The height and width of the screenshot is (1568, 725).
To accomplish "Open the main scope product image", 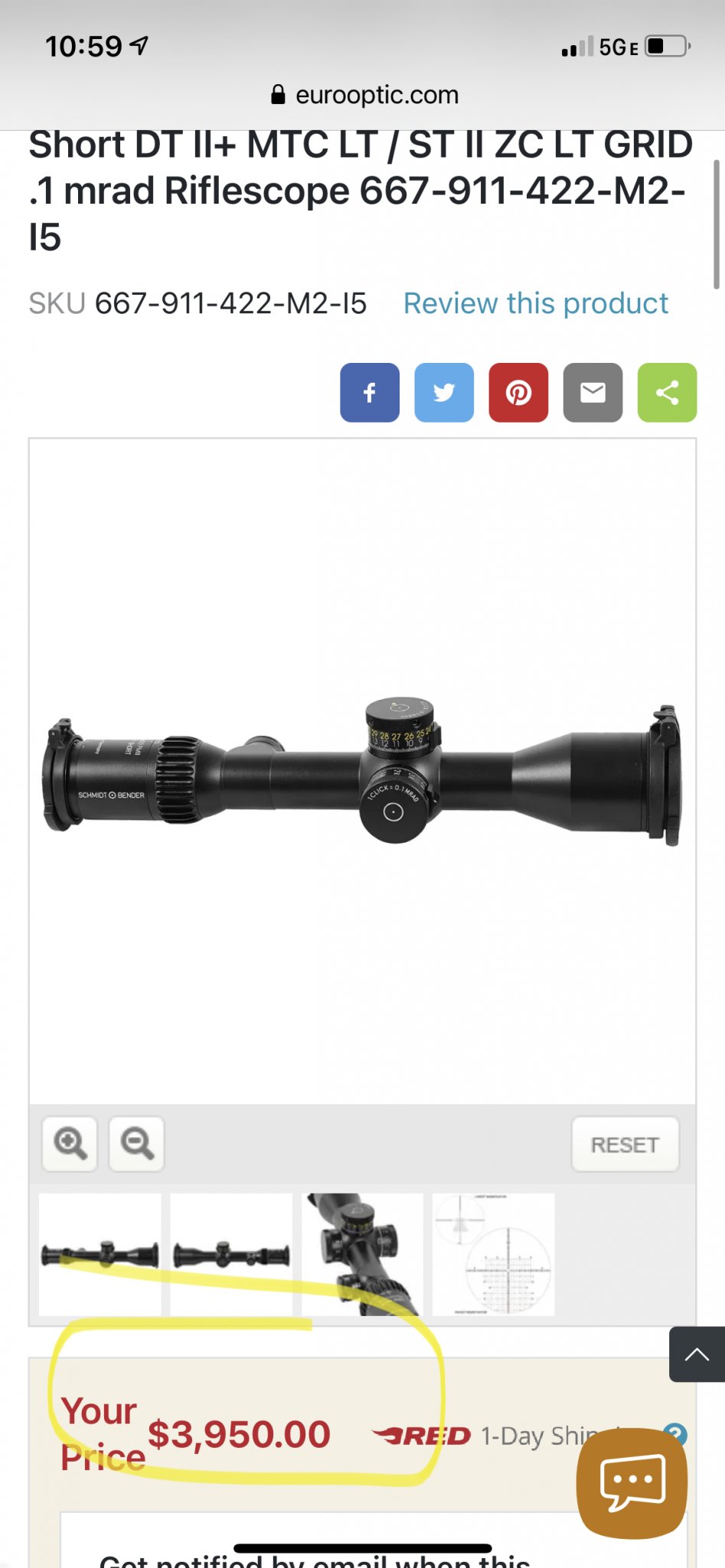I will pyautogui.click(x=362, y=772).
